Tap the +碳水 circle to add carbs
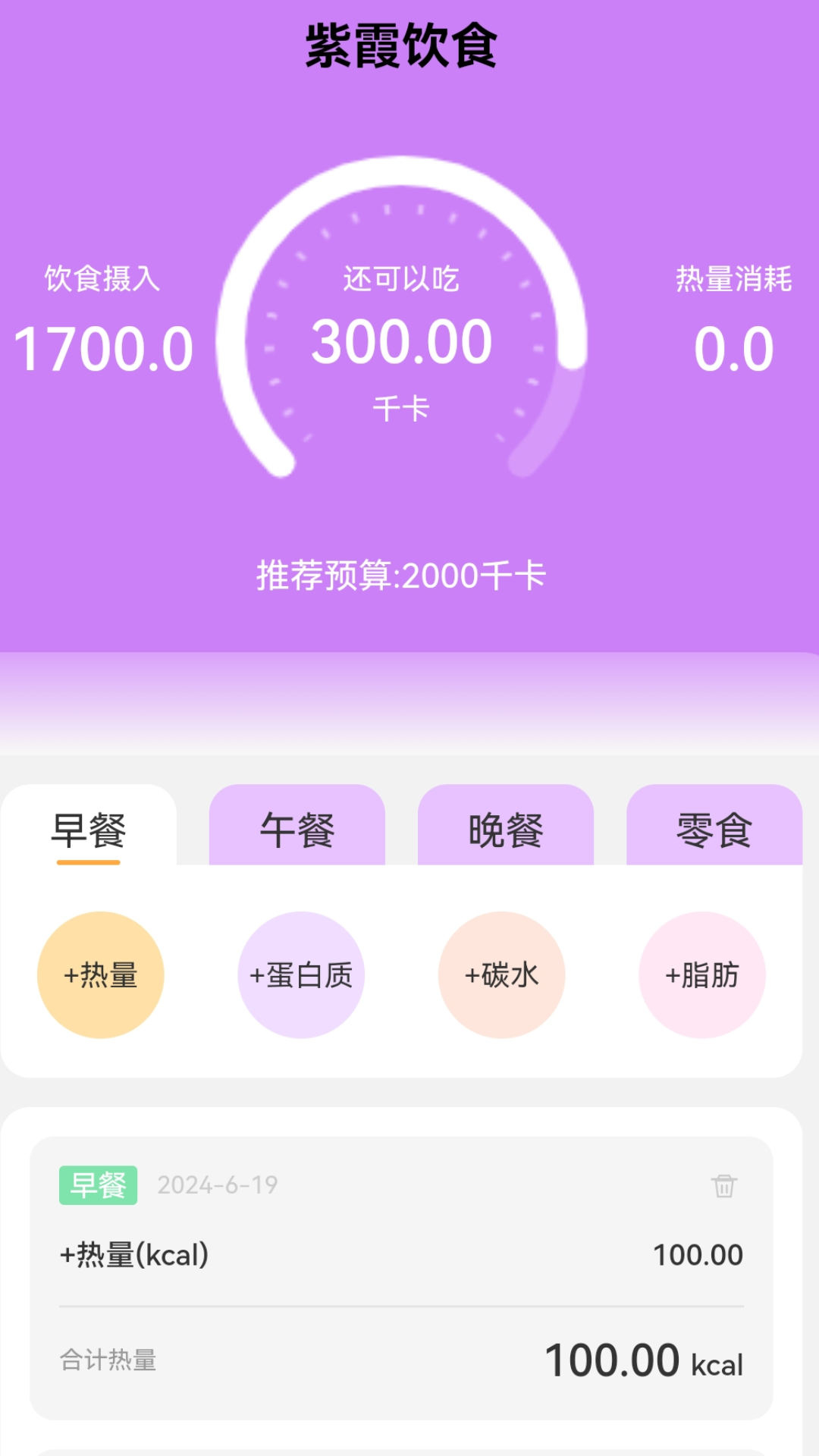This screenshot has height=1456, width=819. (500, 974)
